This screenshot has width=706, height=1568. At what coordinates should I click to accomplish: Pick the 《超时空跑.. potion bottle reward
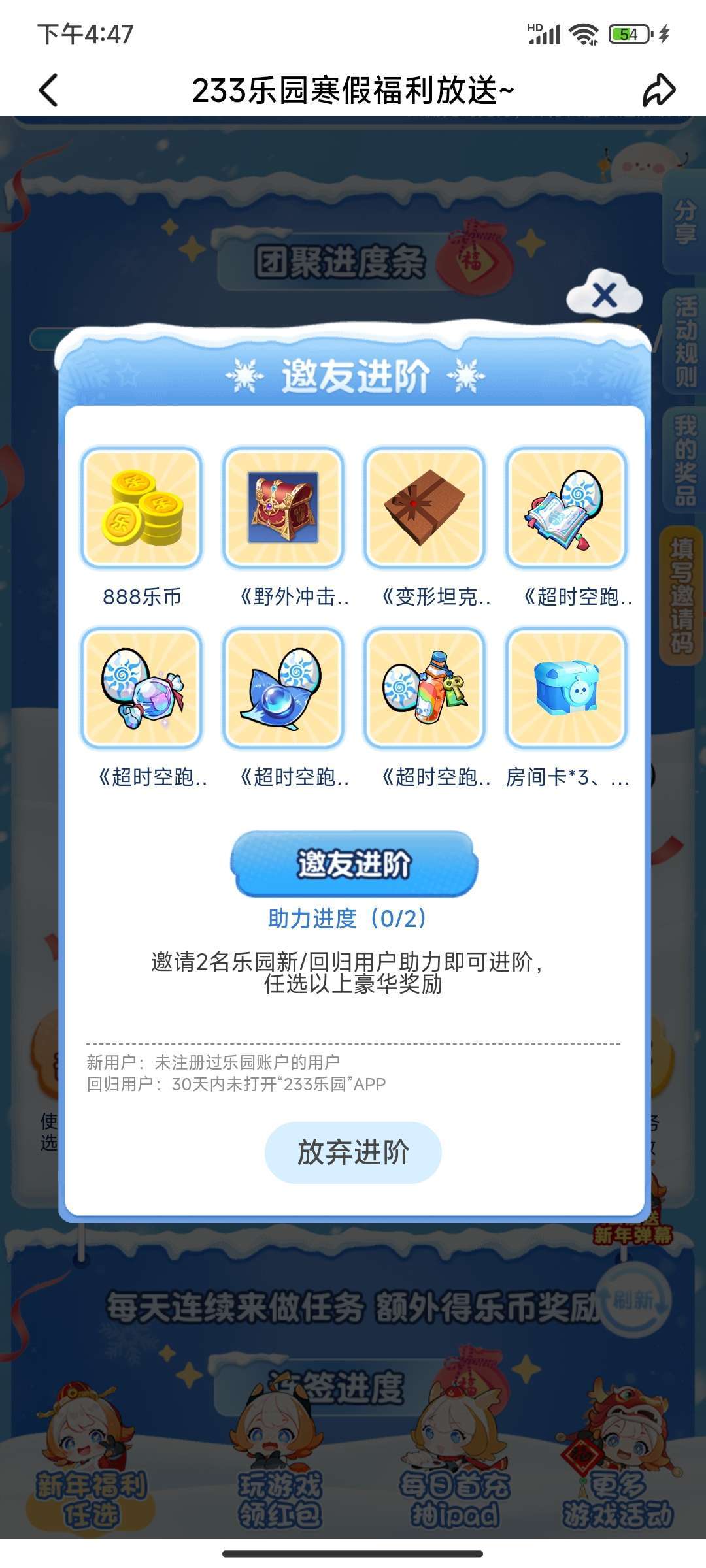(x=425, y=688)
